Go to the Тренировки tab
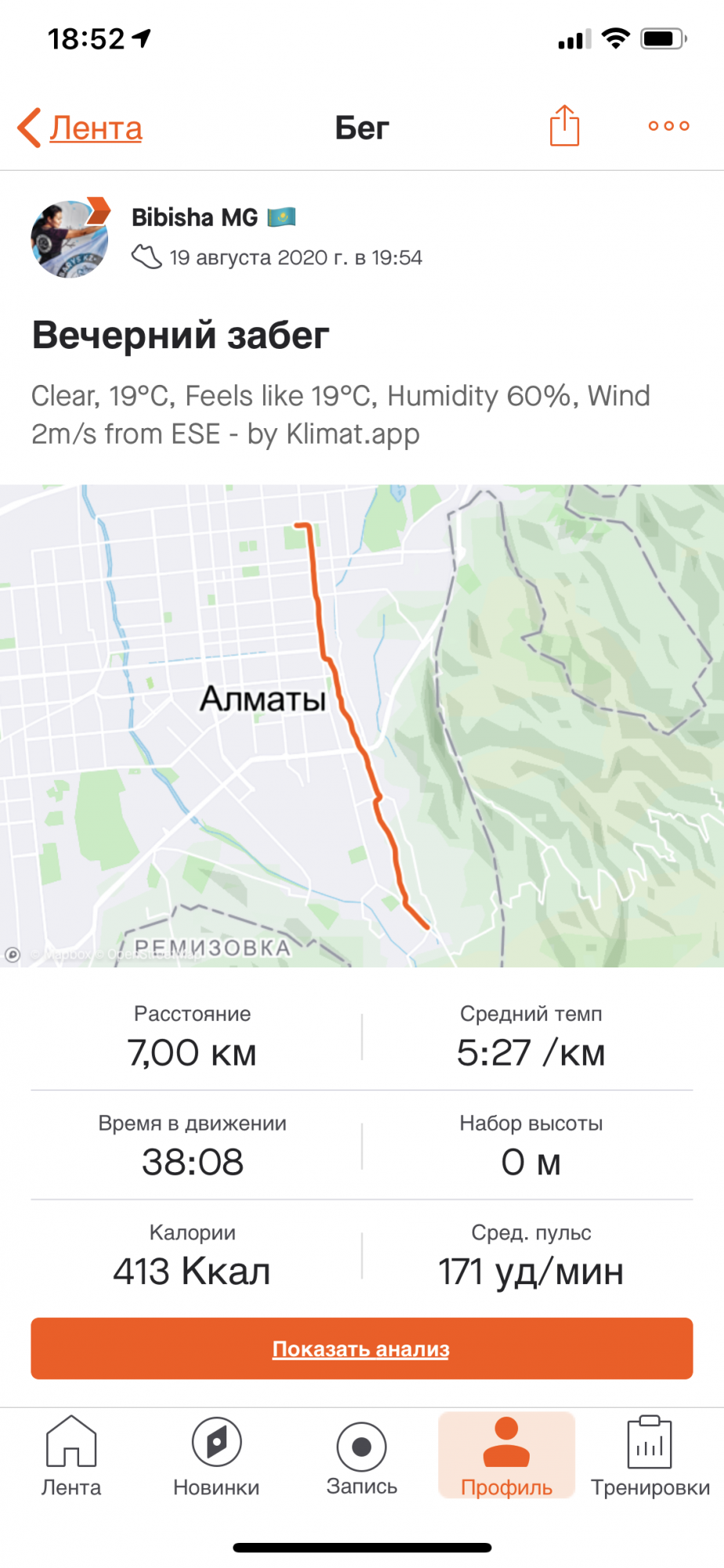This screenshot has height=1568, width=724. click(x=650, y=1457)
